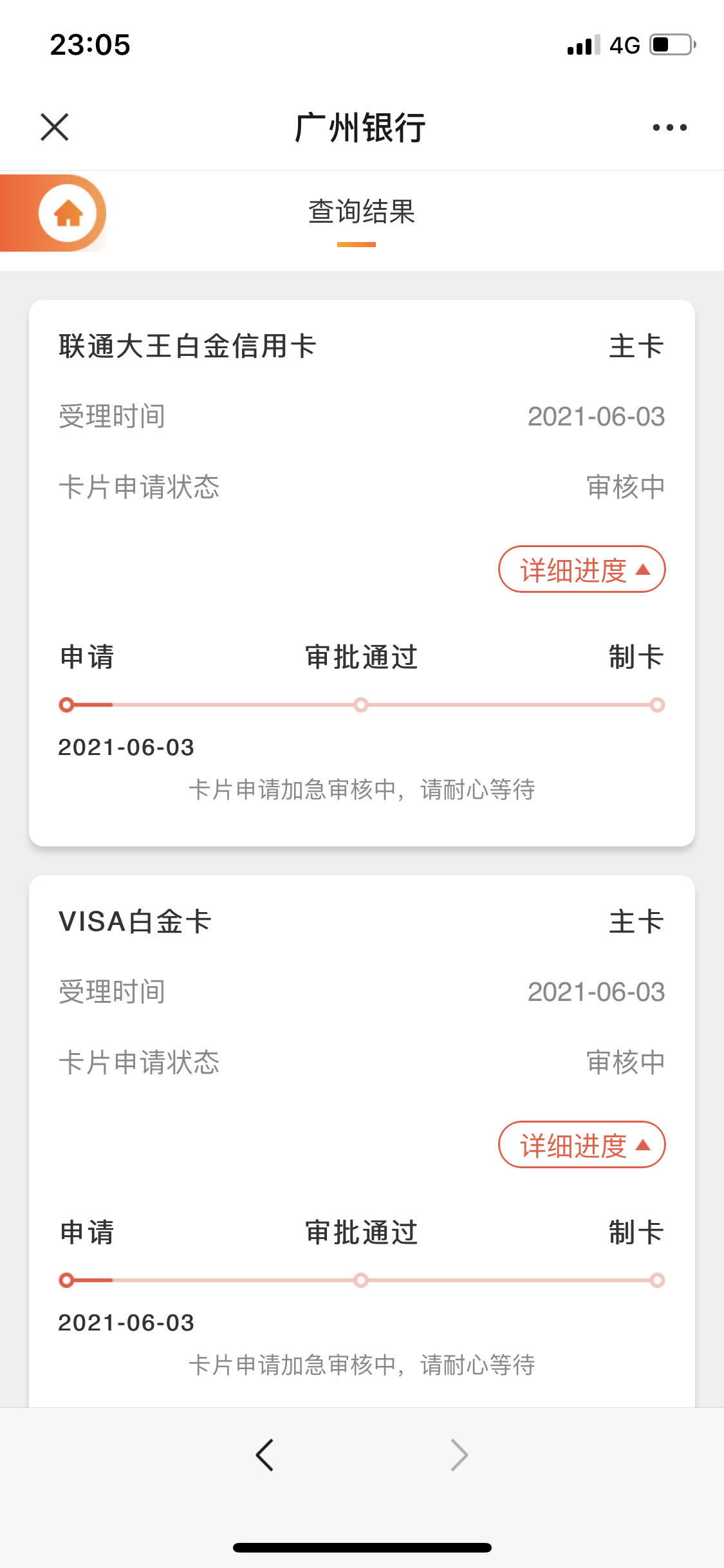724x1568 pixels.
Task: Collapse 详细进度 for VISA白金卡
Action: point(582,1144)
